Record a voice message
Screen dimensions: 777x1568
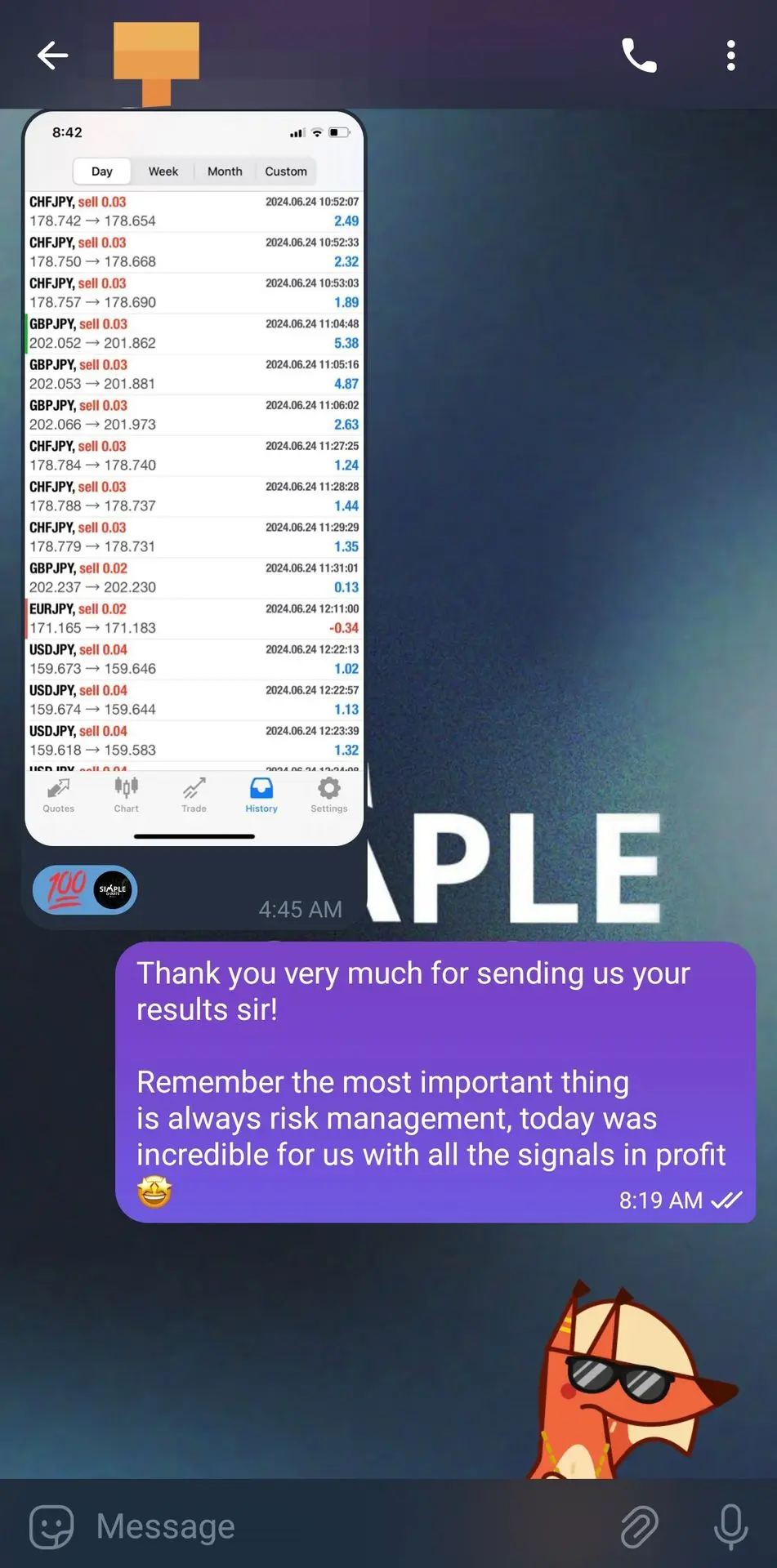coord(730,1526)
